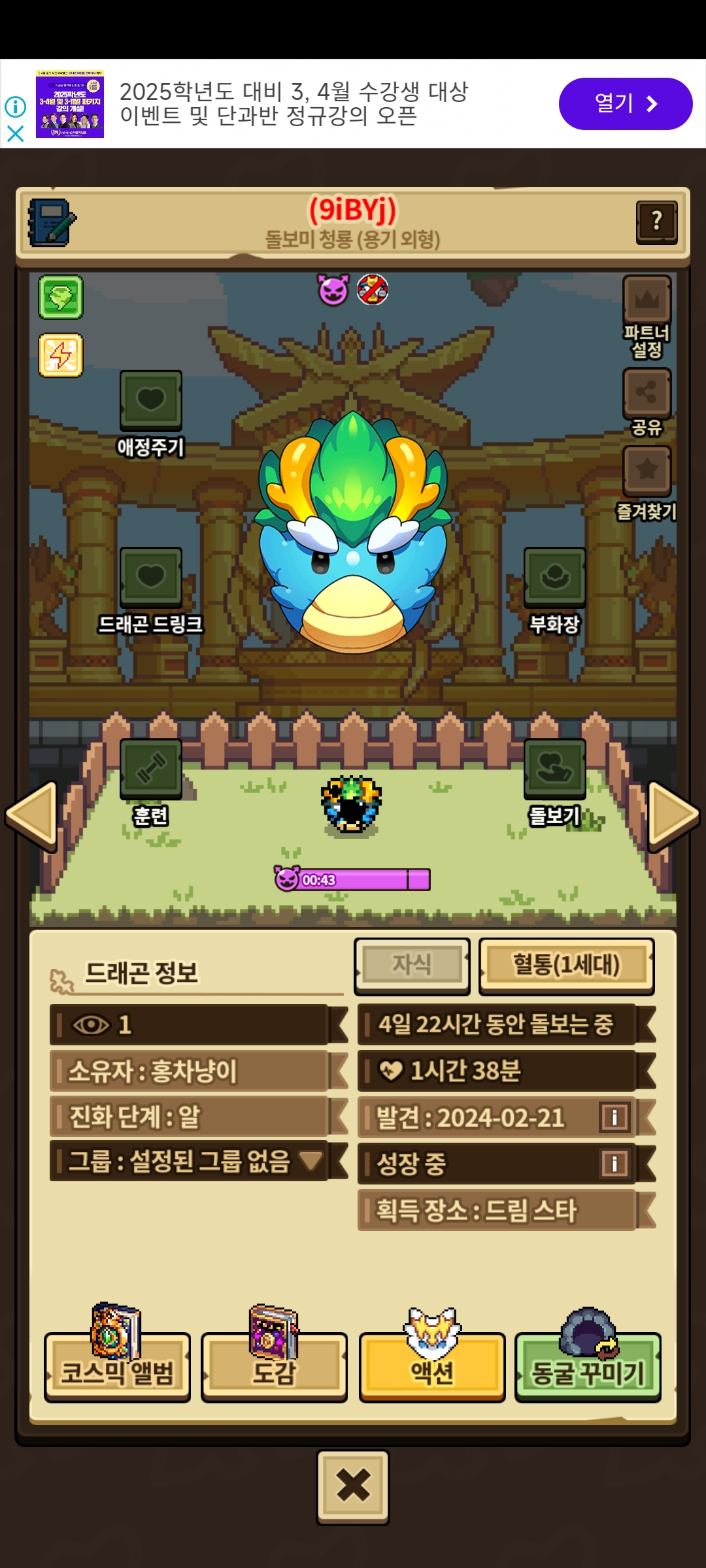Open the 부화장 hatchery button
Image resolution: width=706 pixels, height=1568 pixels.
click(x=554, y=578)
